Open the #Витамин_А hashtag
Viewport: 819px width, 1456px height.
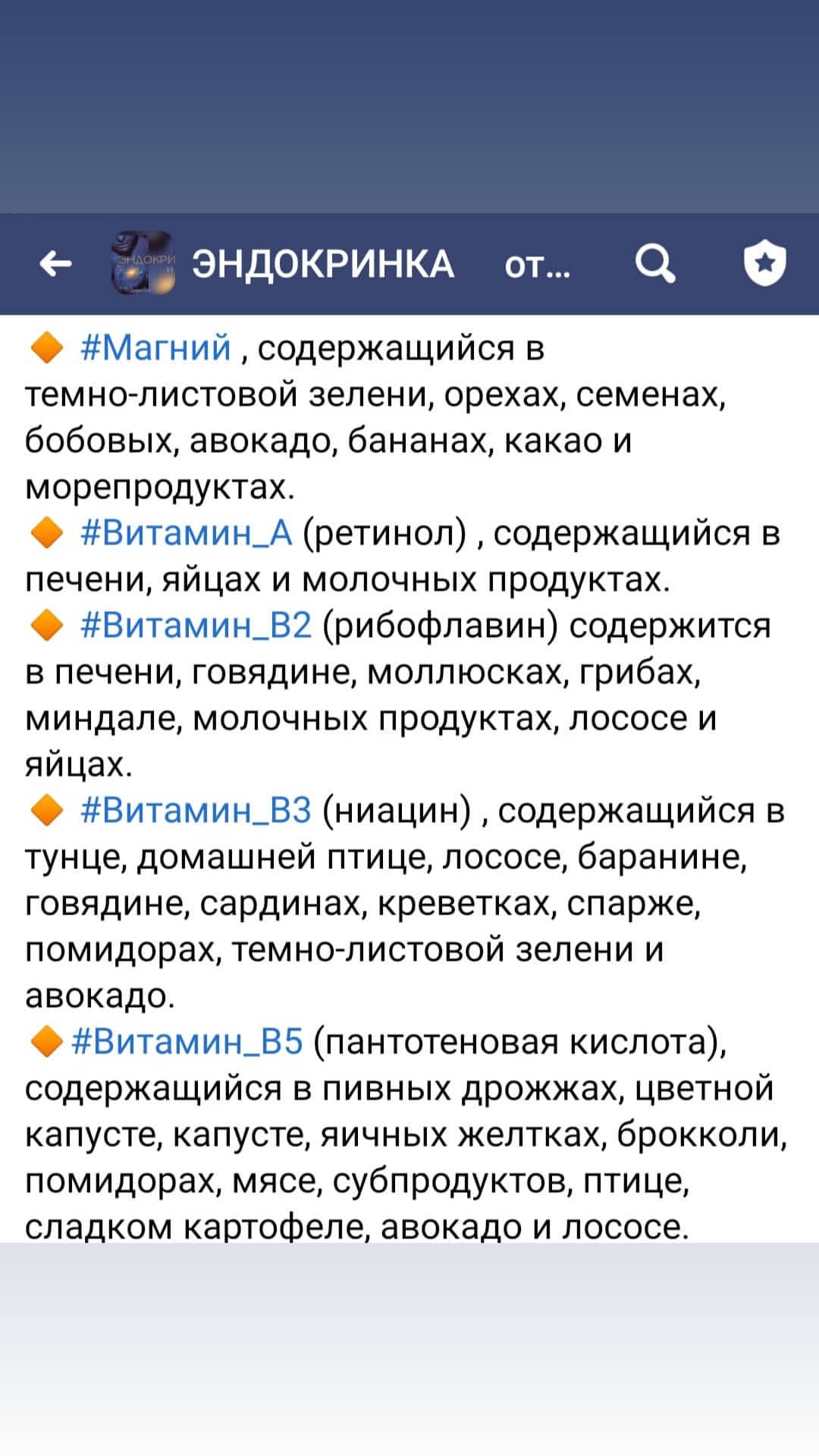pyautogui.click(x=186, y=533)
